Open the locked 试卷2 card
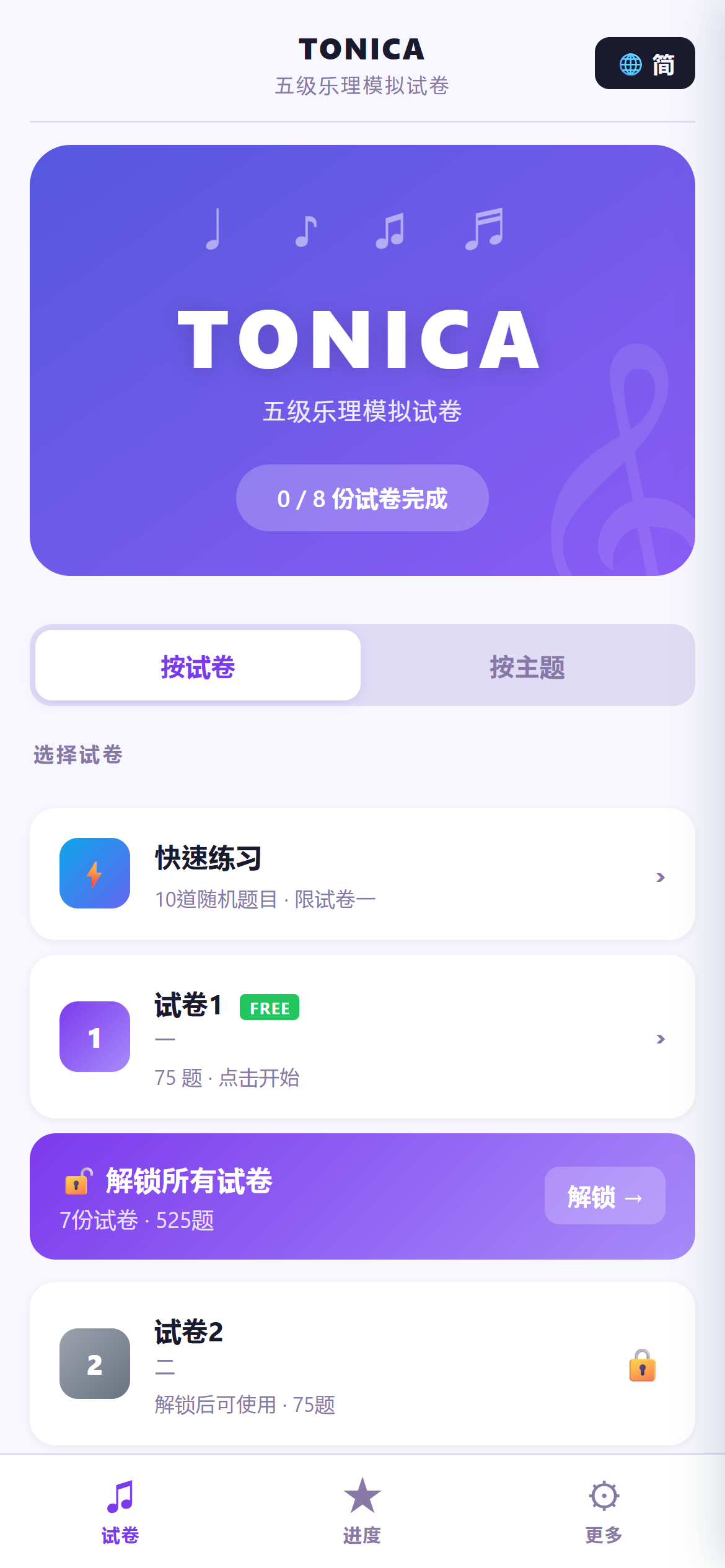 click(x=362, y=1364)
